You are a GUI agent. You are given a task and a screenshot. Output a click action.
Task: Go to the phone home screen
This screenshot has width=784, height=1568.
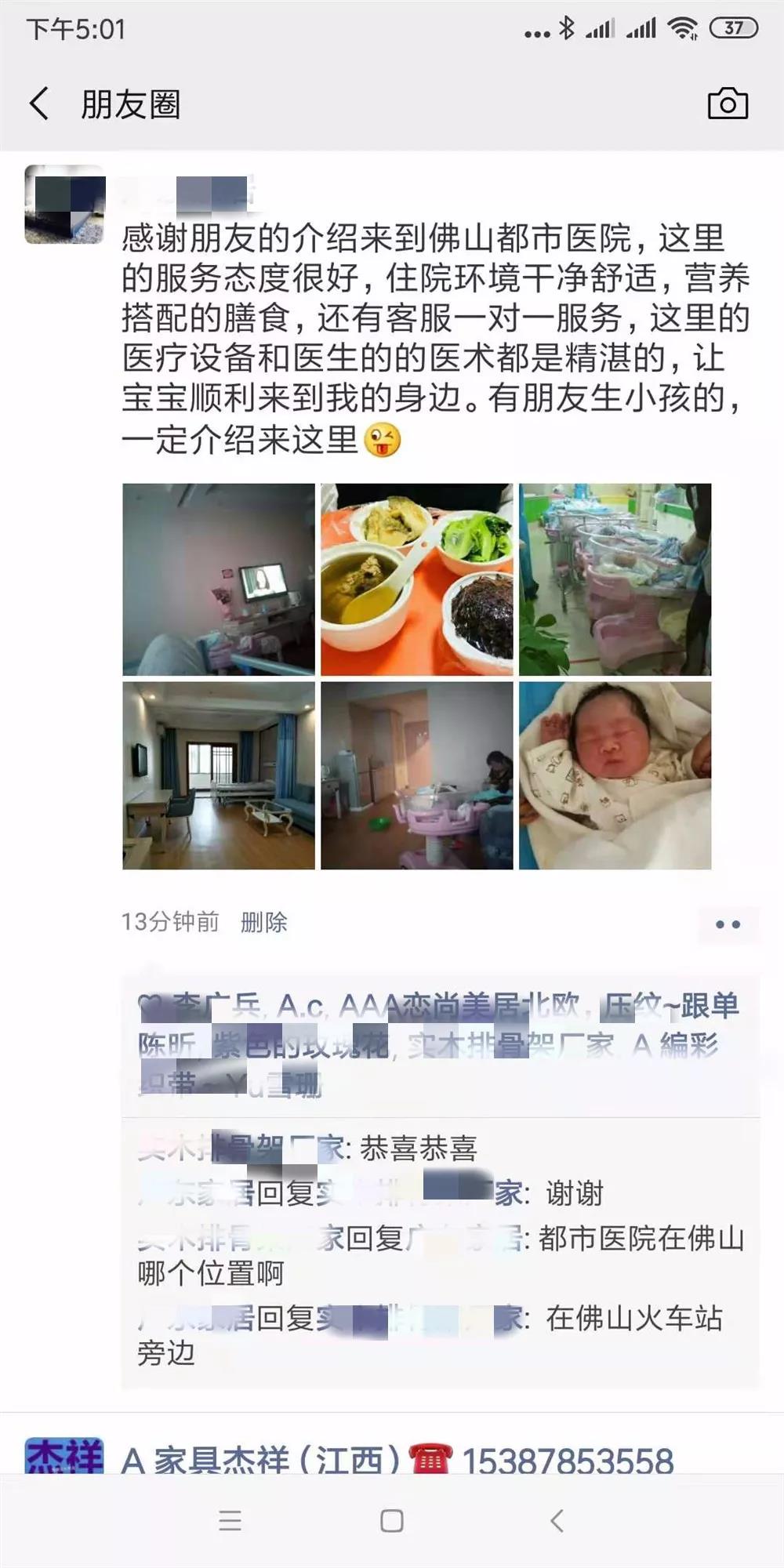tap(392, 1522)
